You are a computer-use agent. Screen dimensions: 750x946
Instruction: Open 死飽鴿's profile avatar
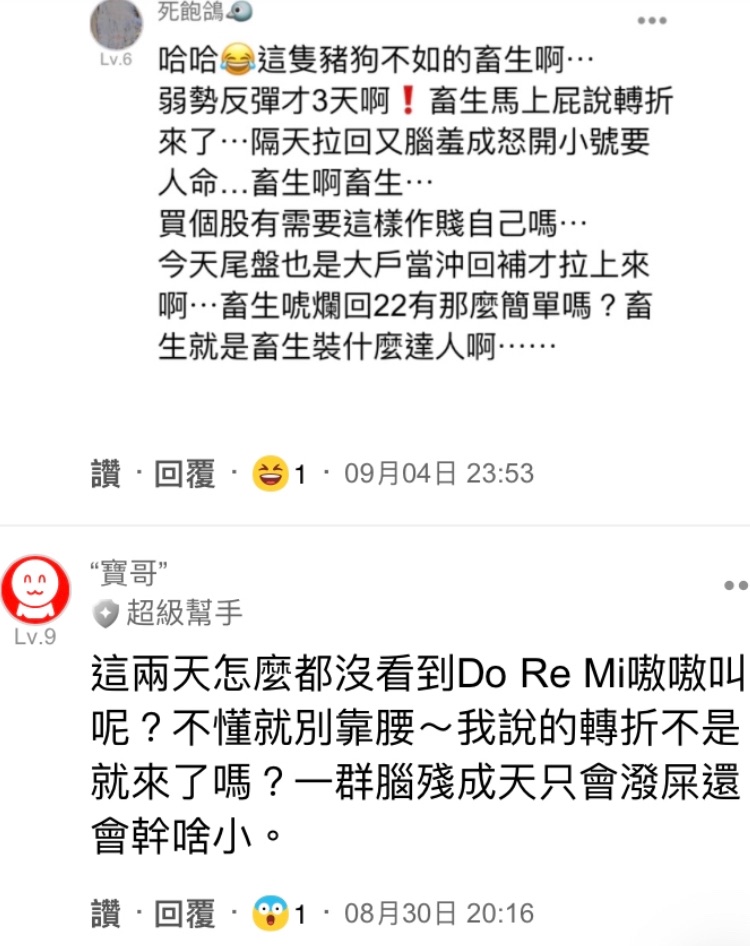point(116,24)
